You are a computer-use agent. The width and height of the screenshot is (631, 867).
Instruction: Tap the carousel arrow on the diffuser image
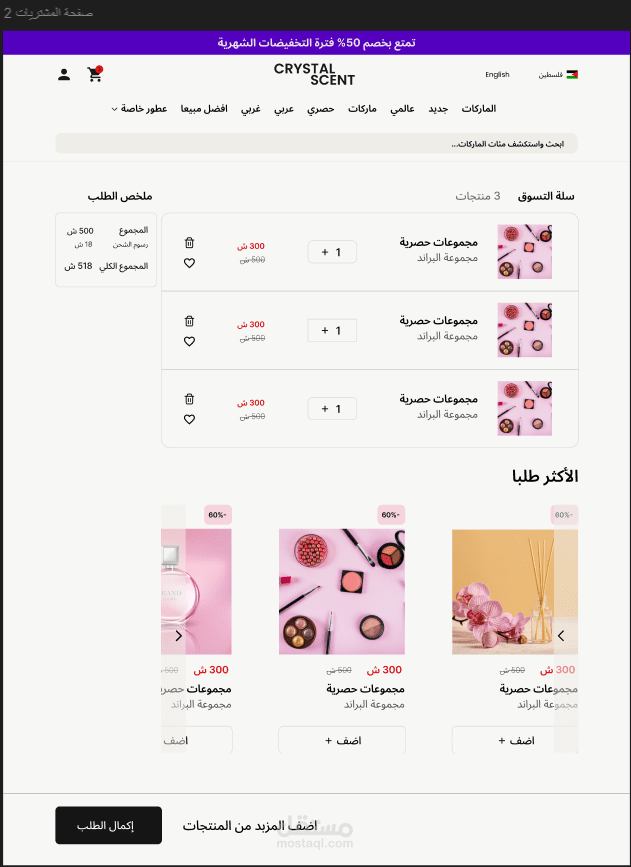point(561,636)
